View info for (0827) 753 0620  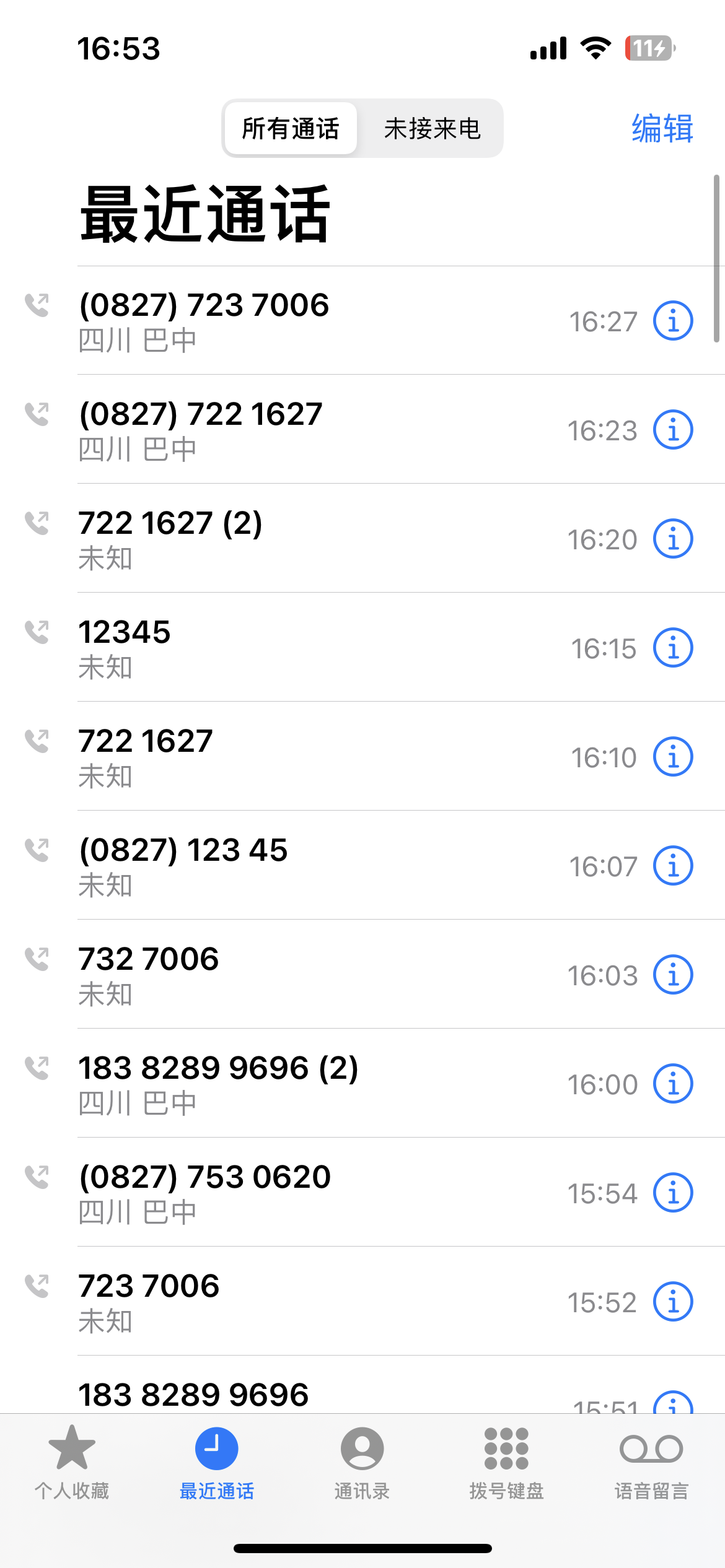point(673,1193)
